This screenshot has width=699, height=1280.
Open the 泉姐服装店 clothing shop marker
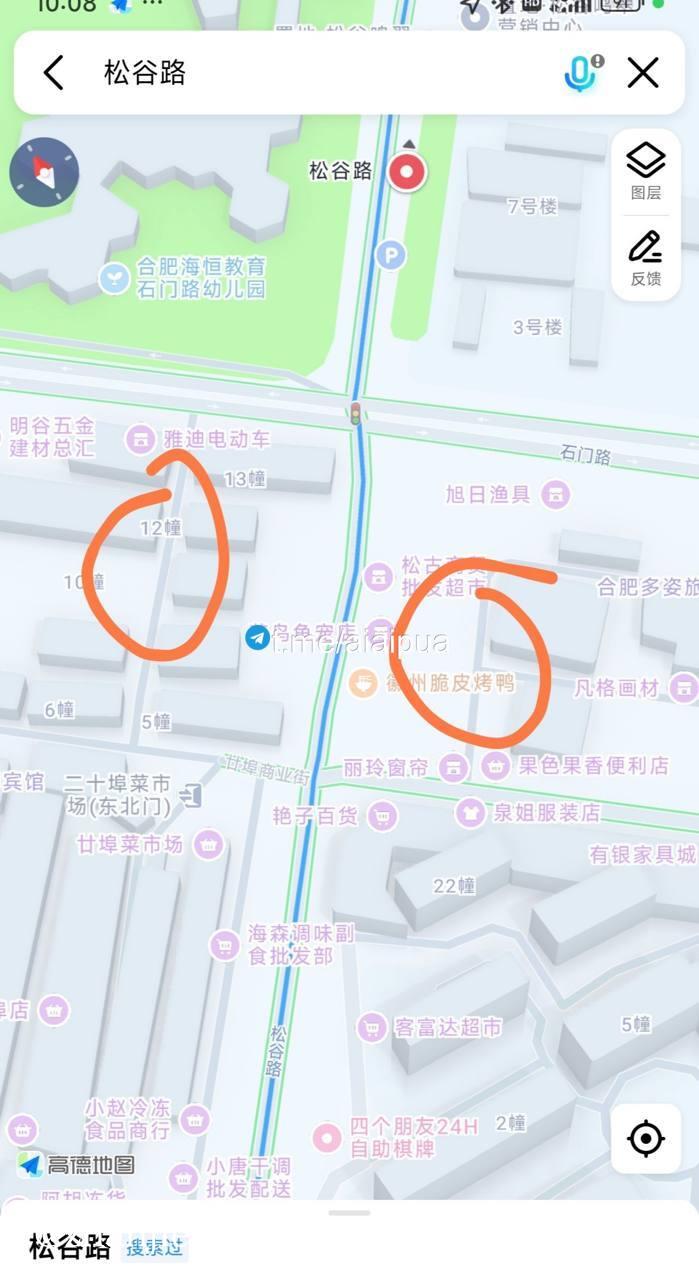pyautogui.click(x=470, y=812)
